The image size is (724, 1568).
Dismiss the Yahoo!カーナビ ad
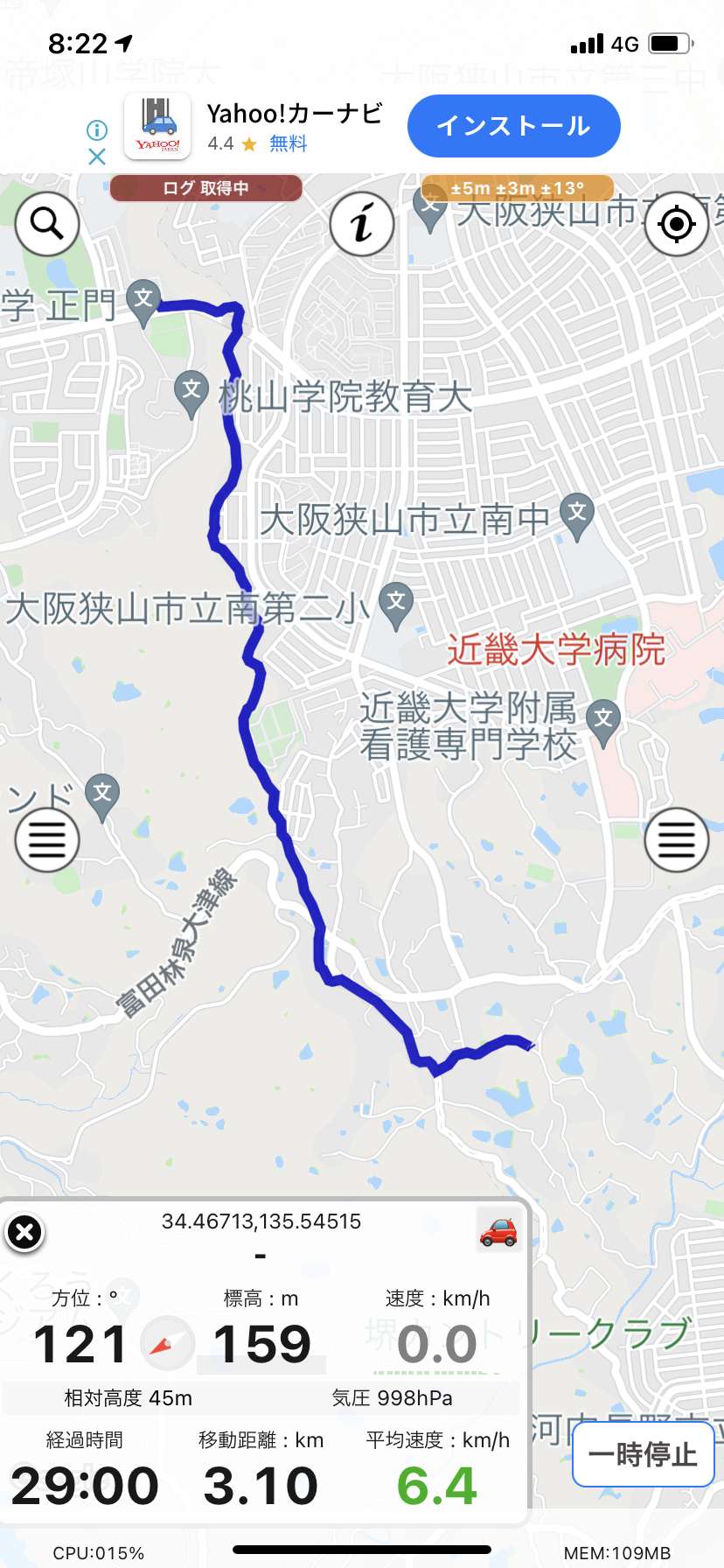[x=97, y=157]
